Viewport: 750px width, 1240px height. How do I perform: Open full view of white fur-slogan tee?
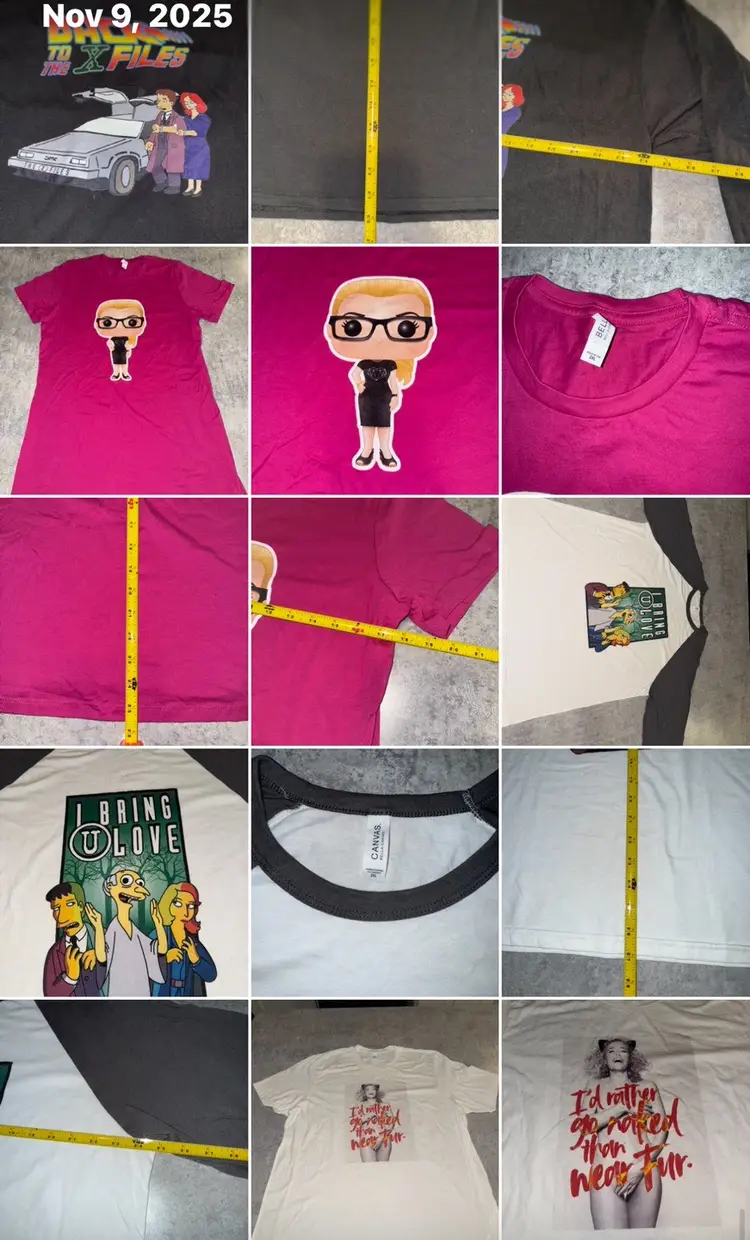point(374,1120)
